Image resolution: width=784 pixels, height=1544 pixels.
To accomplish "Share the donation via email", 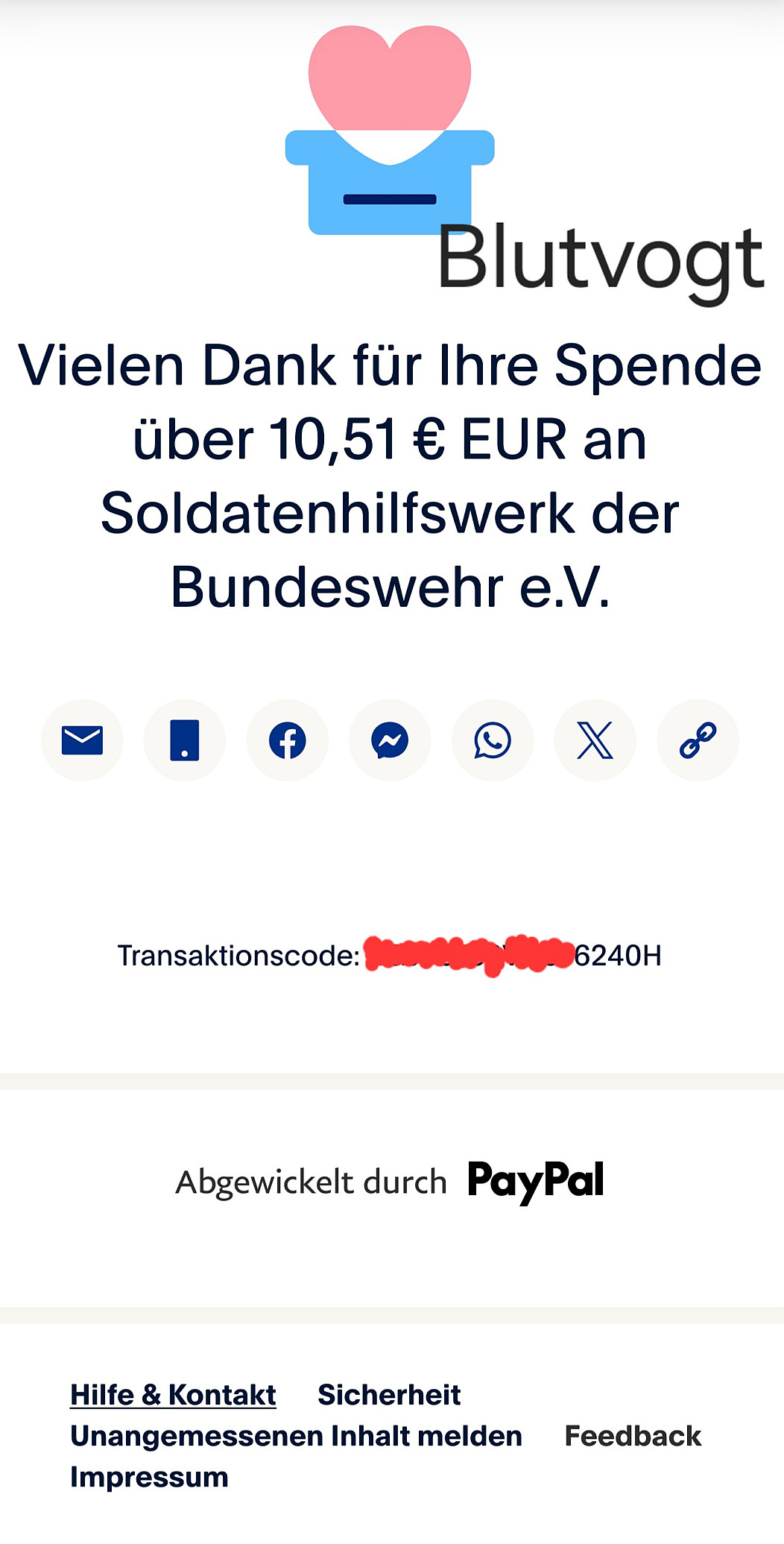I will [x=82, y=740].
